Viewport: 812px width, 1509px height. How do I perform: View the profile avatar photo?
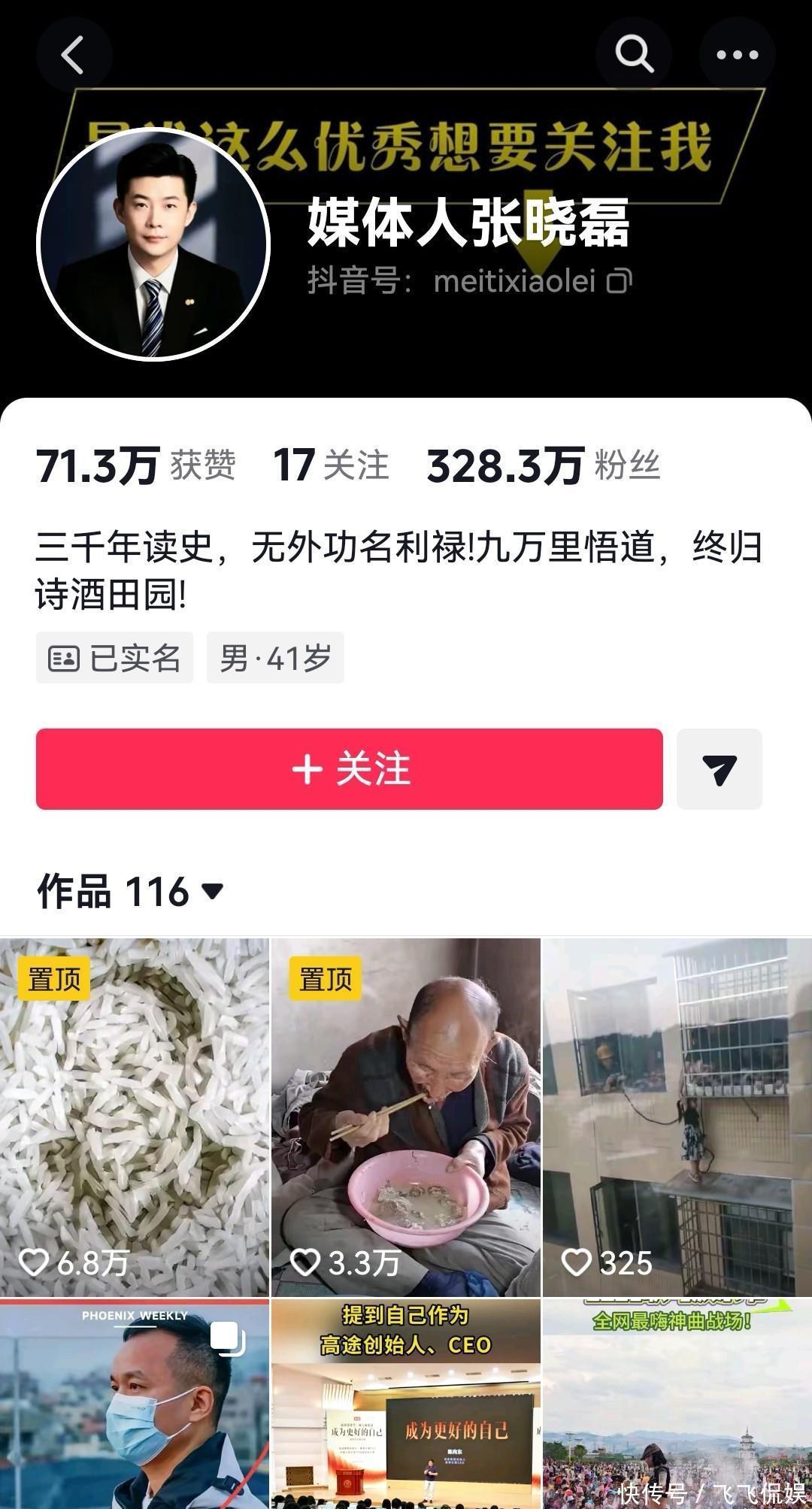click(x=153, y=244)
